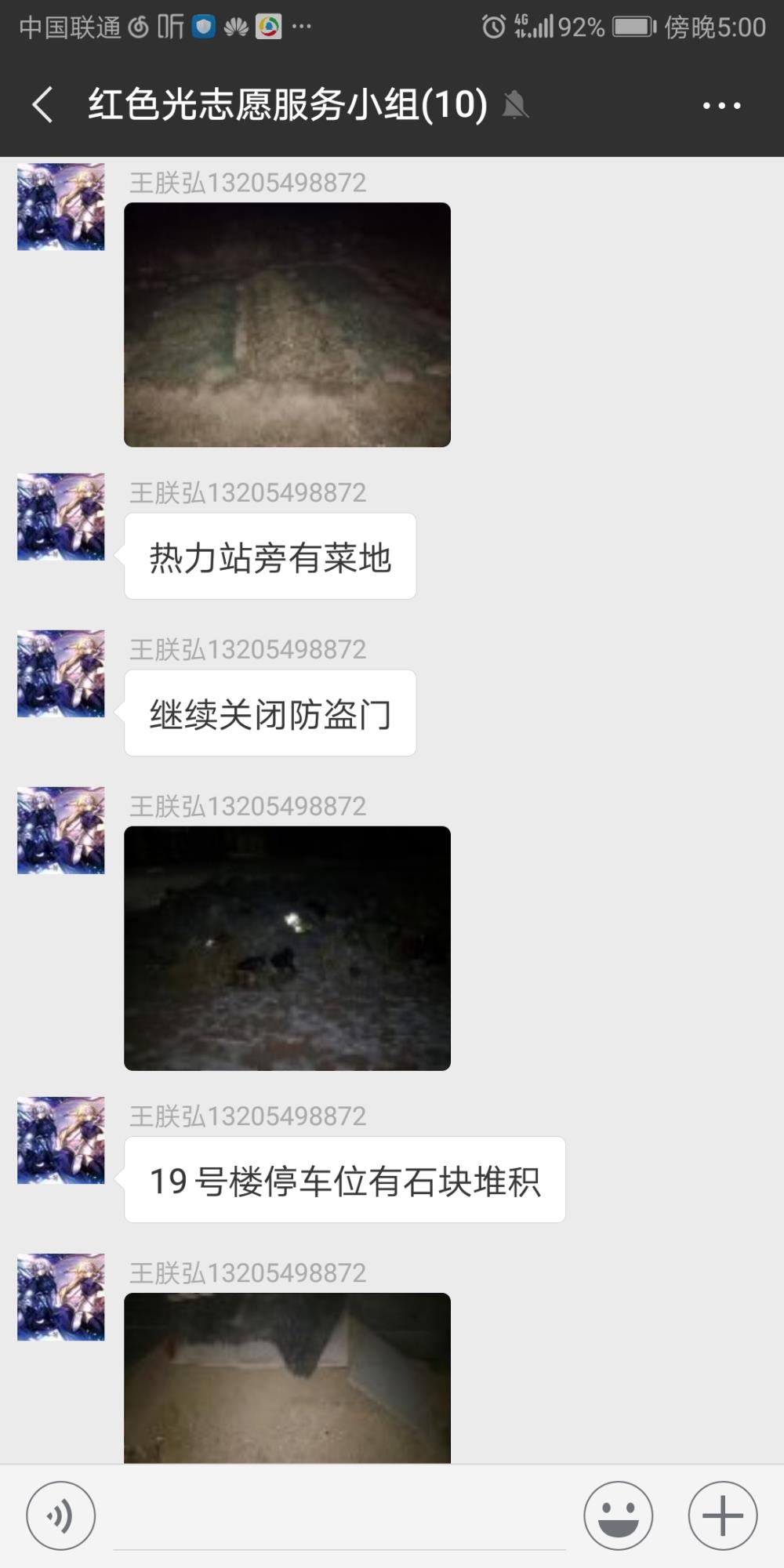Image resolution: width=784 pixels, height=1568 pixels.
Task: Open the photo below 19号楼停车位有石块堆积
Action: (288, 1377)
